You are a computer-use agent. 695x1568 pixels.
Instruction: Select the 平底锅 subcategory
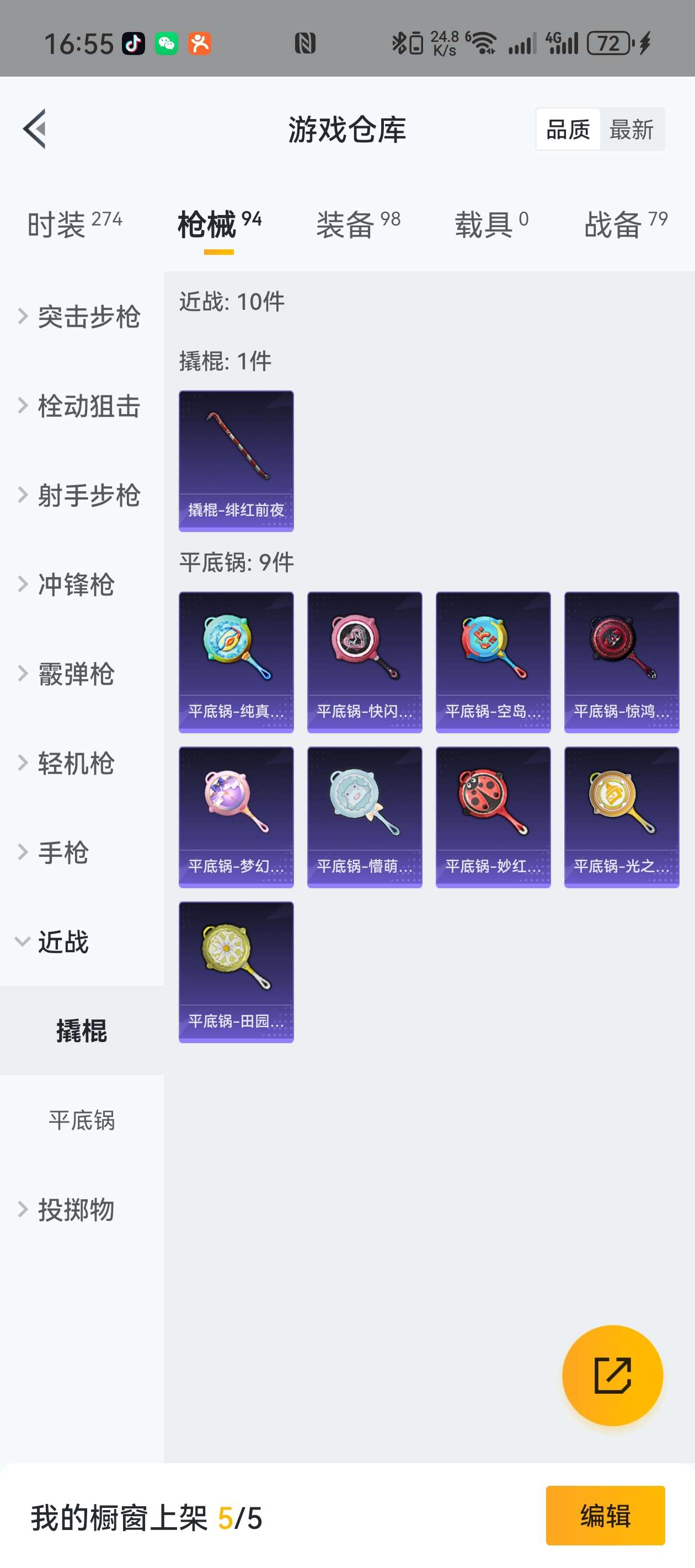pyautogui.click(x=82, y=1120)
